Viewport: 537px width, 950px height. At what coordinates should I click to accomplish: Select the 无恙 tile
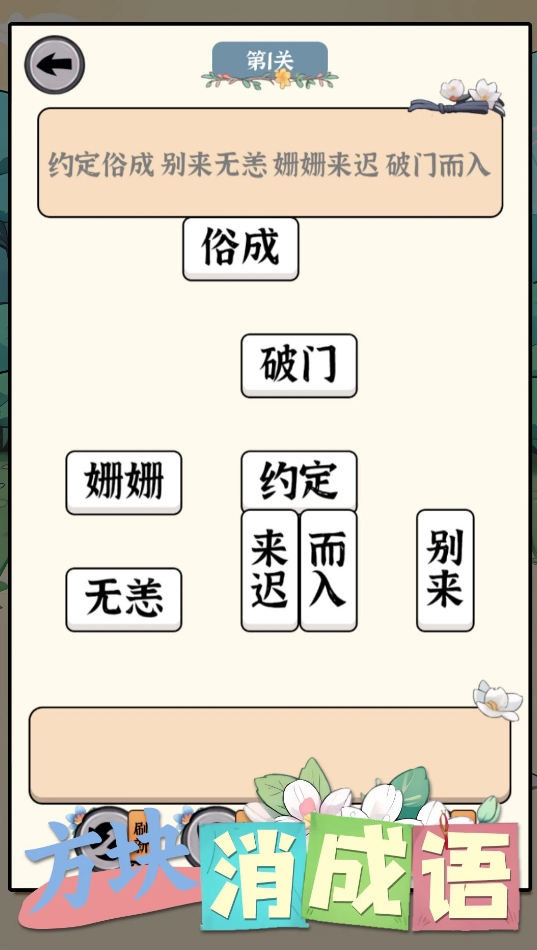[124, 599]
